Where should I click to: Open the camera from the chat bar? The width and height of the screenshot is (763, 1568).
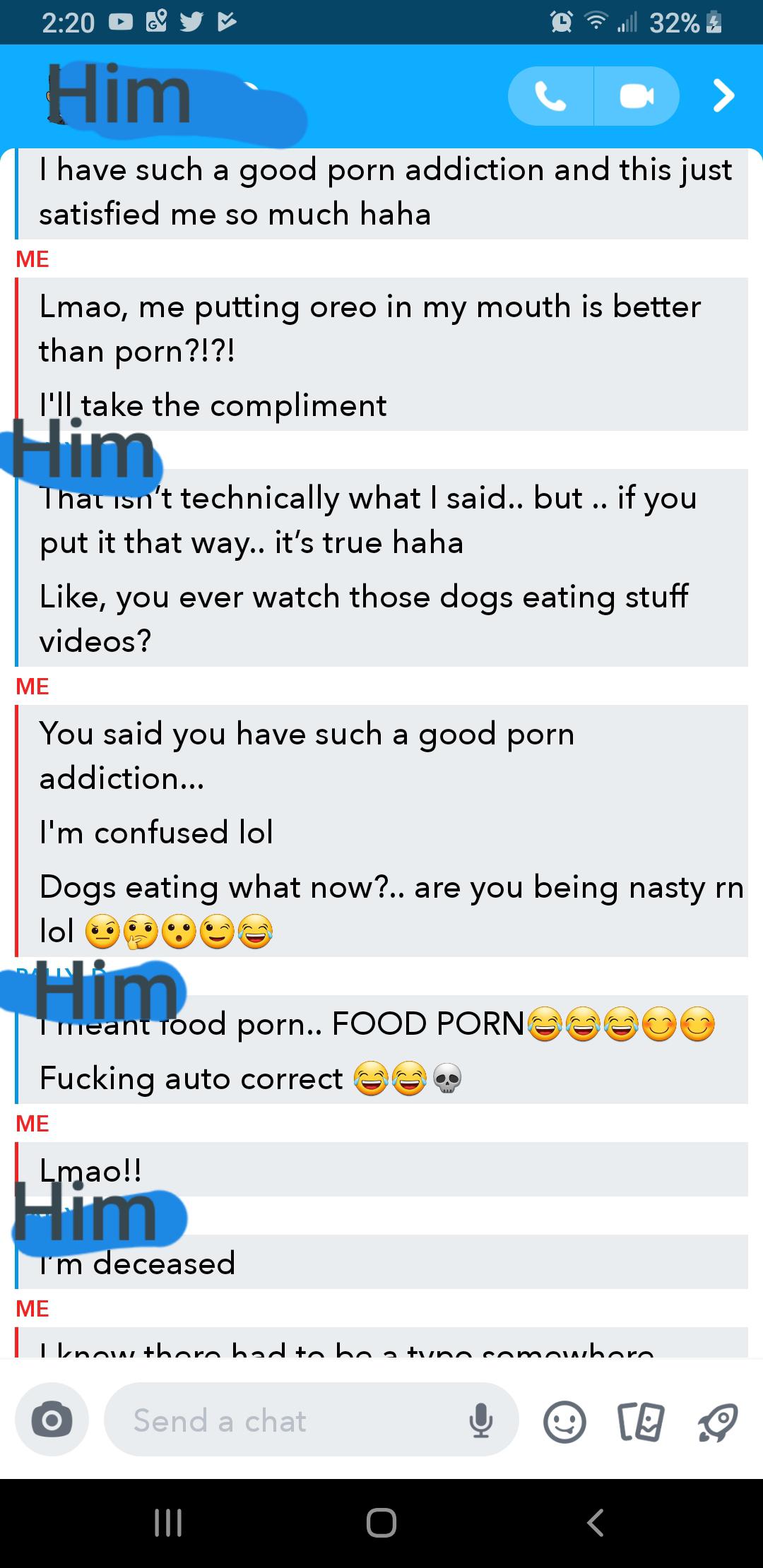[x=52, y=1420]
